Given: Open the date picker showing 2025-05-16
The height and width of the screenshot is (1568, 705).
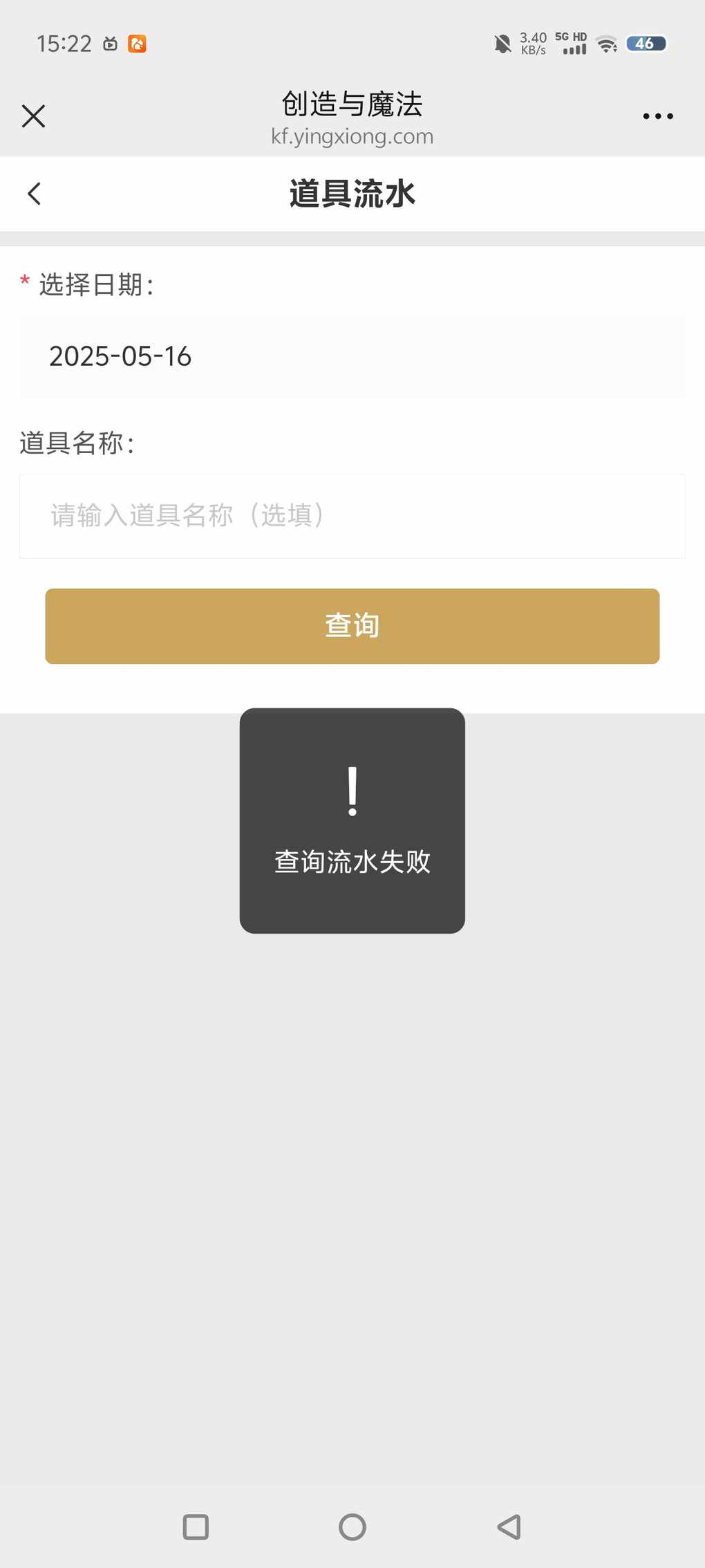Looking at the screenshot, I should (352, 357).
